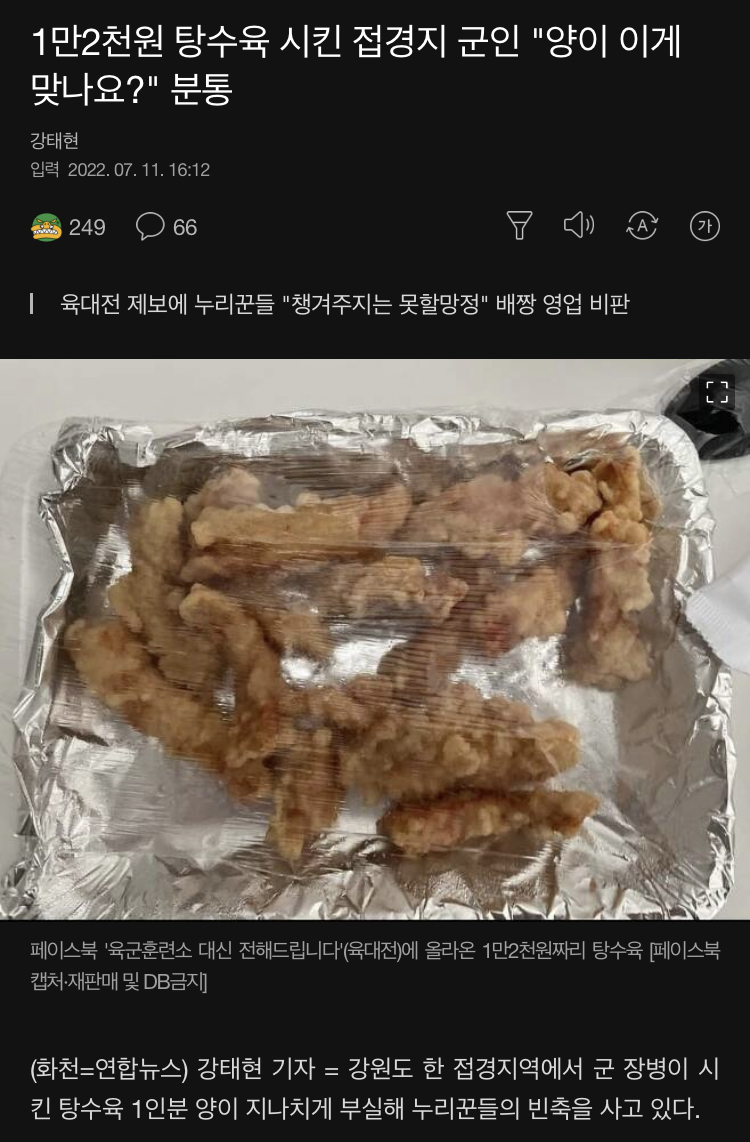The width and height of the screenshot is (750, 1142).
Task: Click the 입력 timestamp label
Action: tap(47, 170)
